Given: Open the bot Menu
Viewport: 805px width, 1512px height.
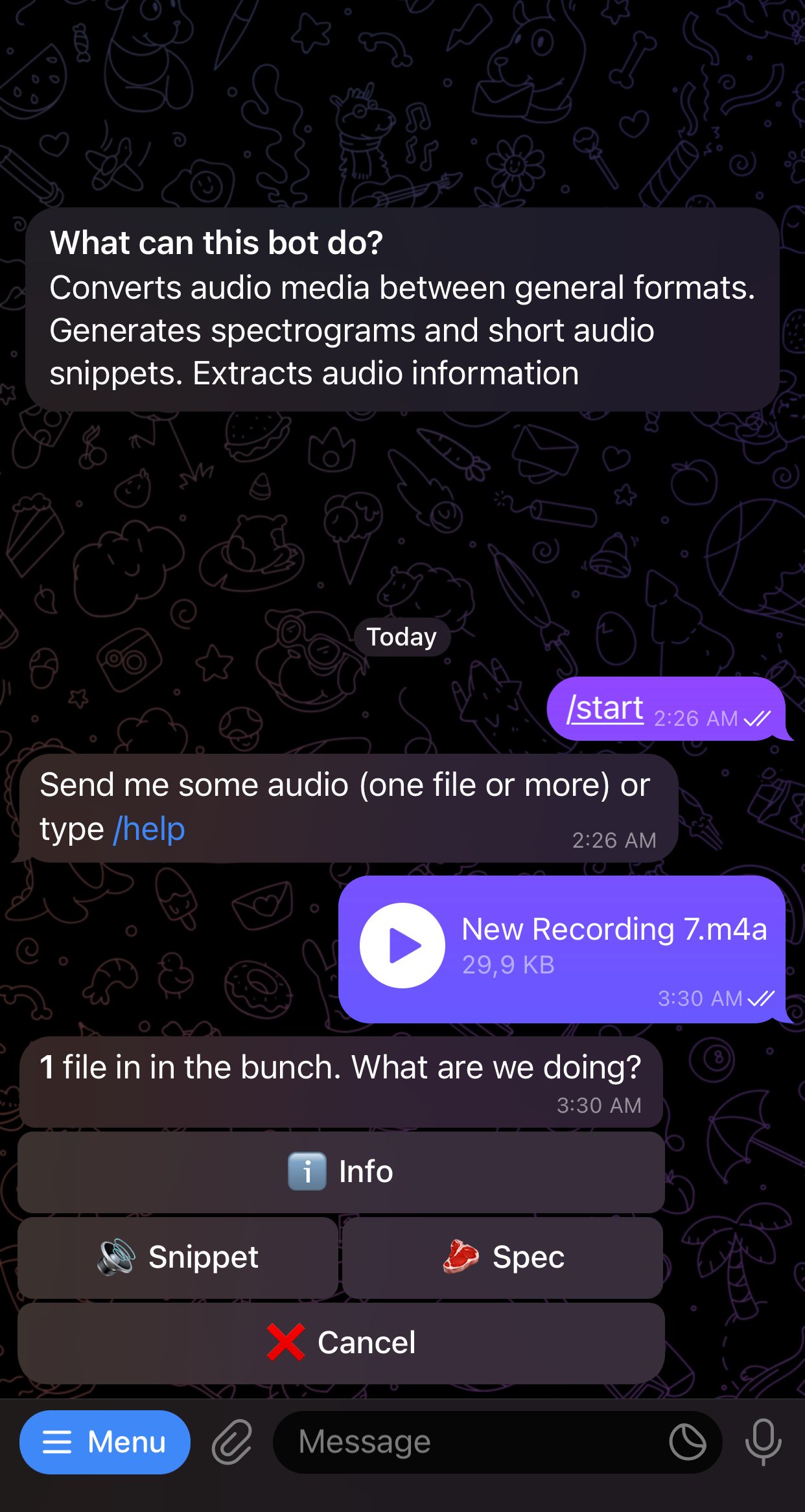Looking at the screenshot, I should click(105, 1441).
